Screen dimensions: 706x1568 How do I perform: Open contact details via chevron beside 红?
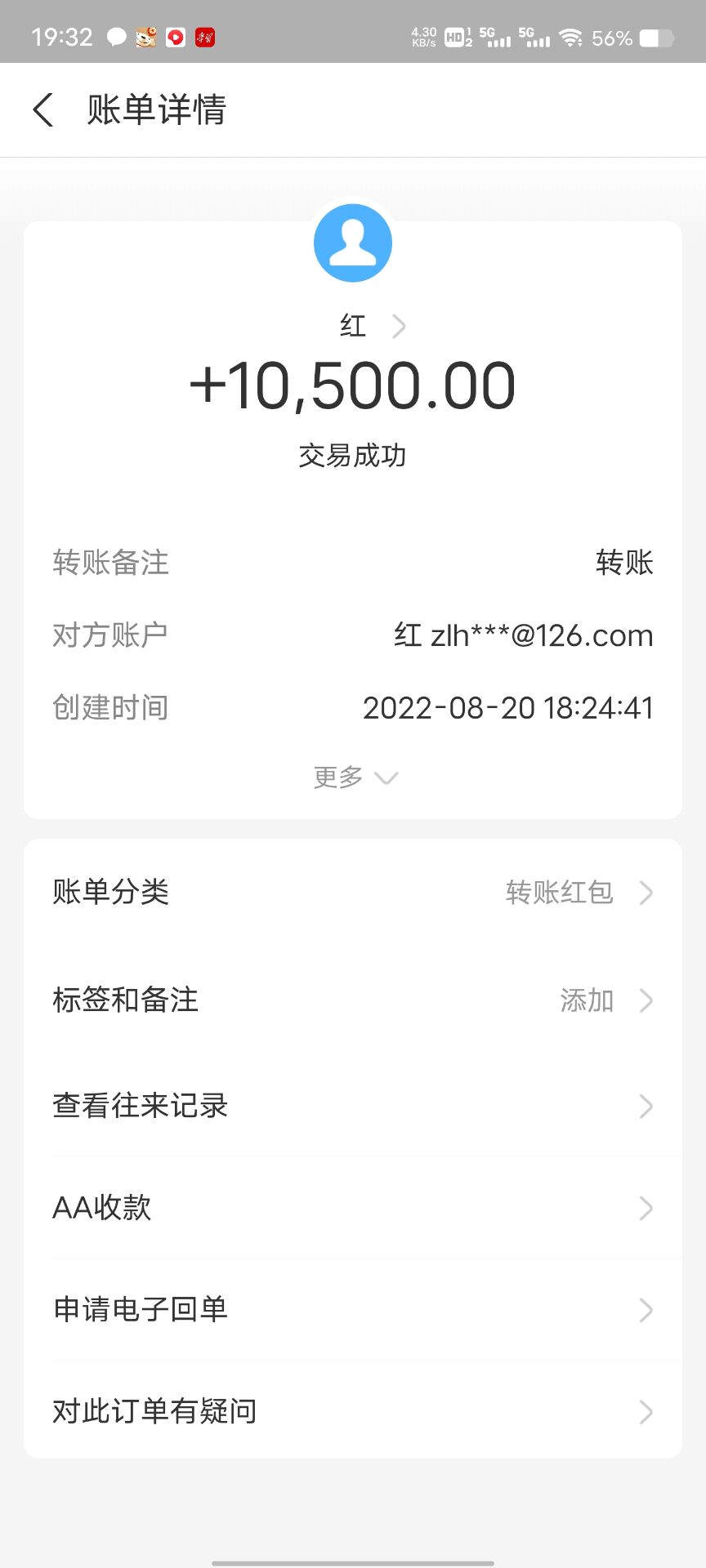pyautogui.click(x=400, y=325)
